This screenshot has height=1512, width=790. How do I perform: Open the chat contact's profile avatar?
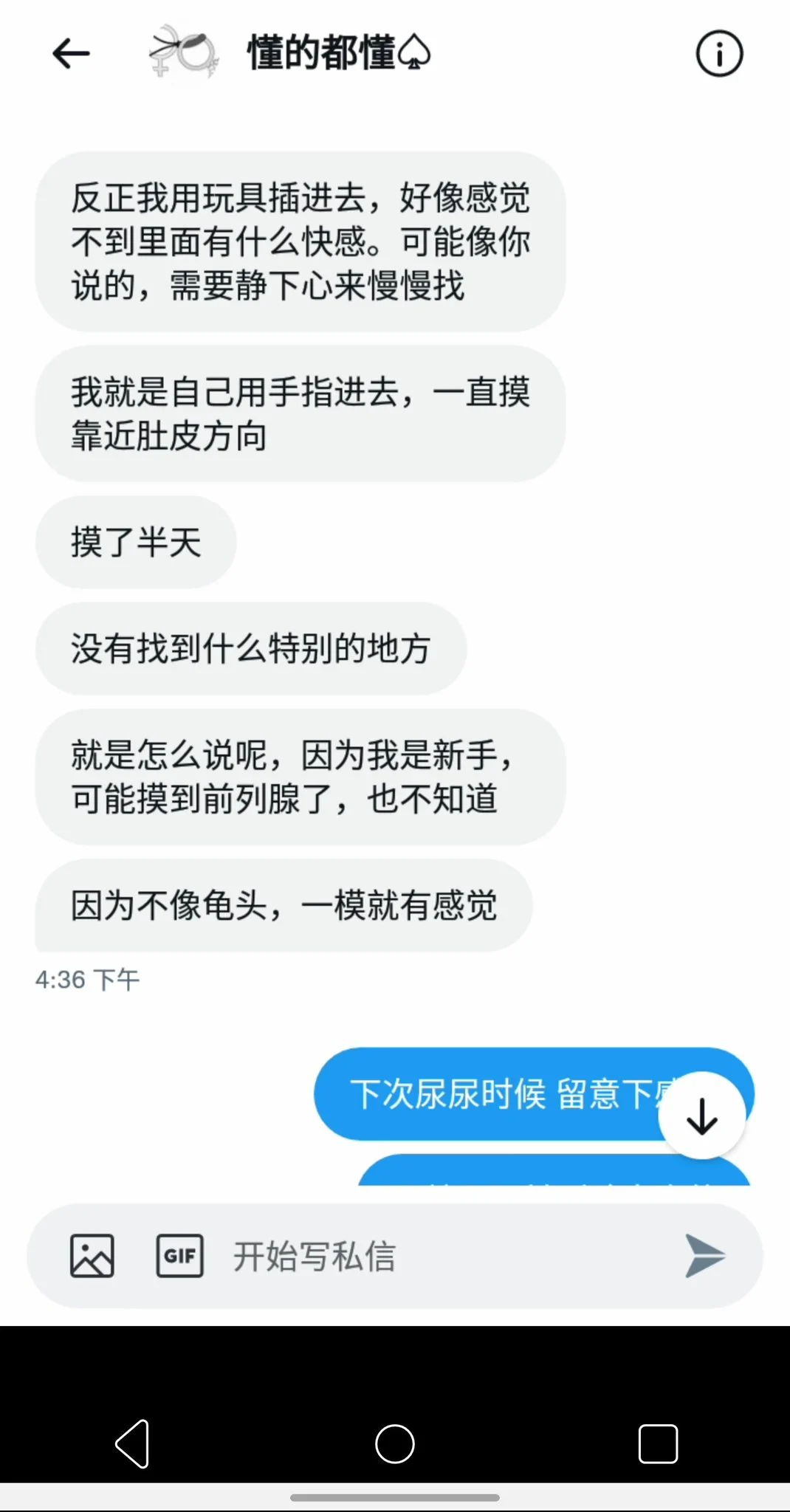(x=183, y=54)
